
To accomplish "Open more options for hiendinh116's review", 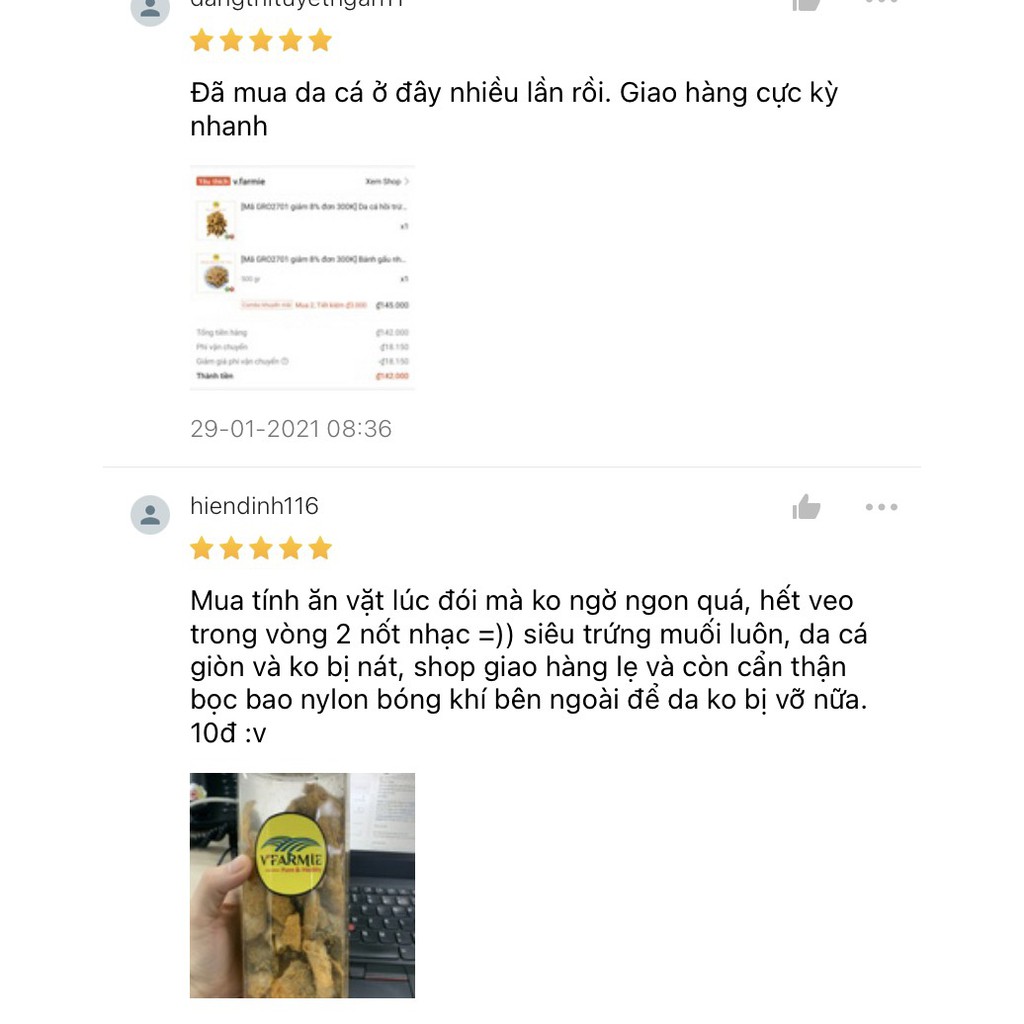I will click(882, 507).
